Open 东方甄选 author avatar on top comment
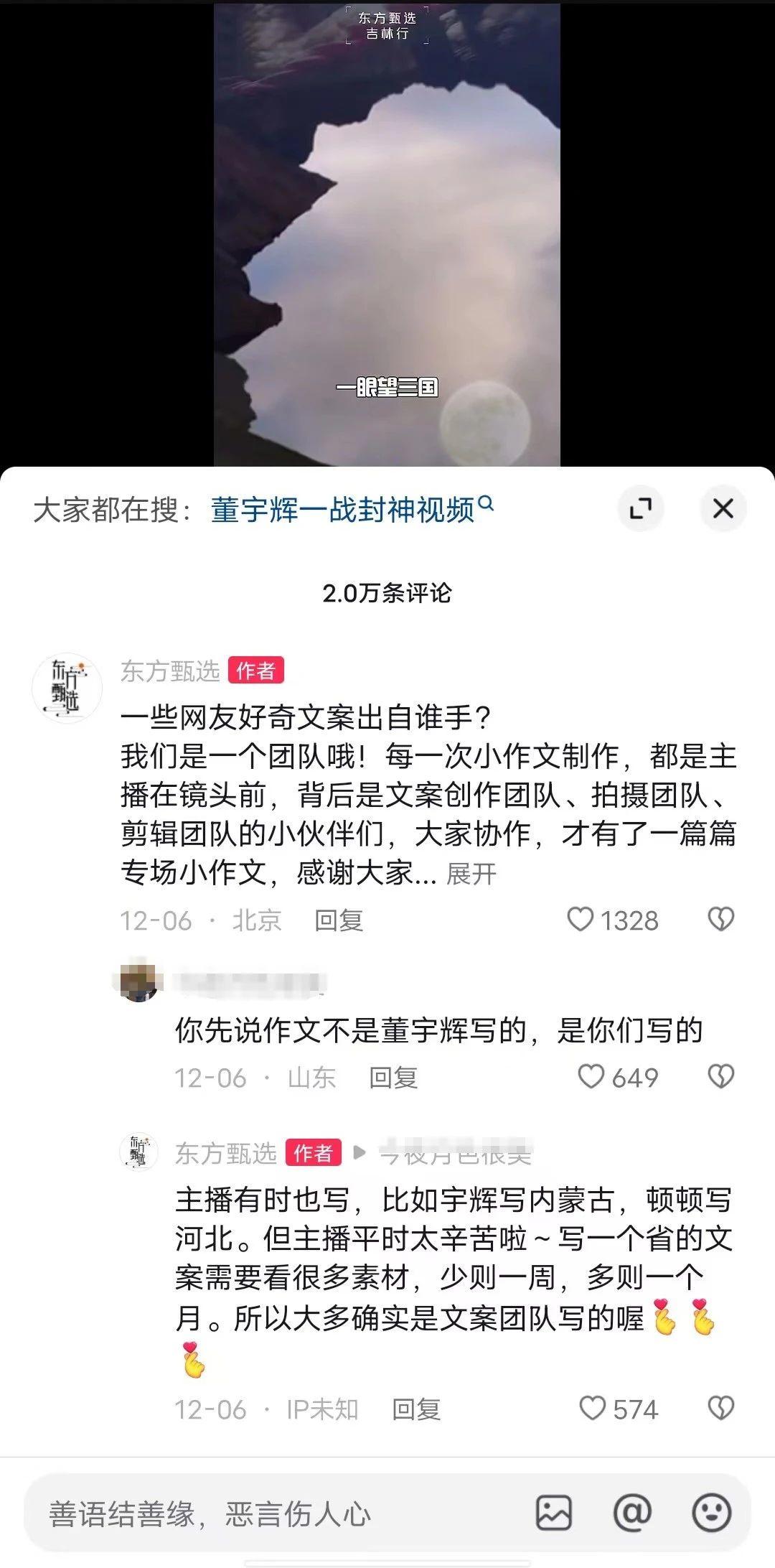The width and height of the screenshot is (775, 1568). (x=66, y=688)
